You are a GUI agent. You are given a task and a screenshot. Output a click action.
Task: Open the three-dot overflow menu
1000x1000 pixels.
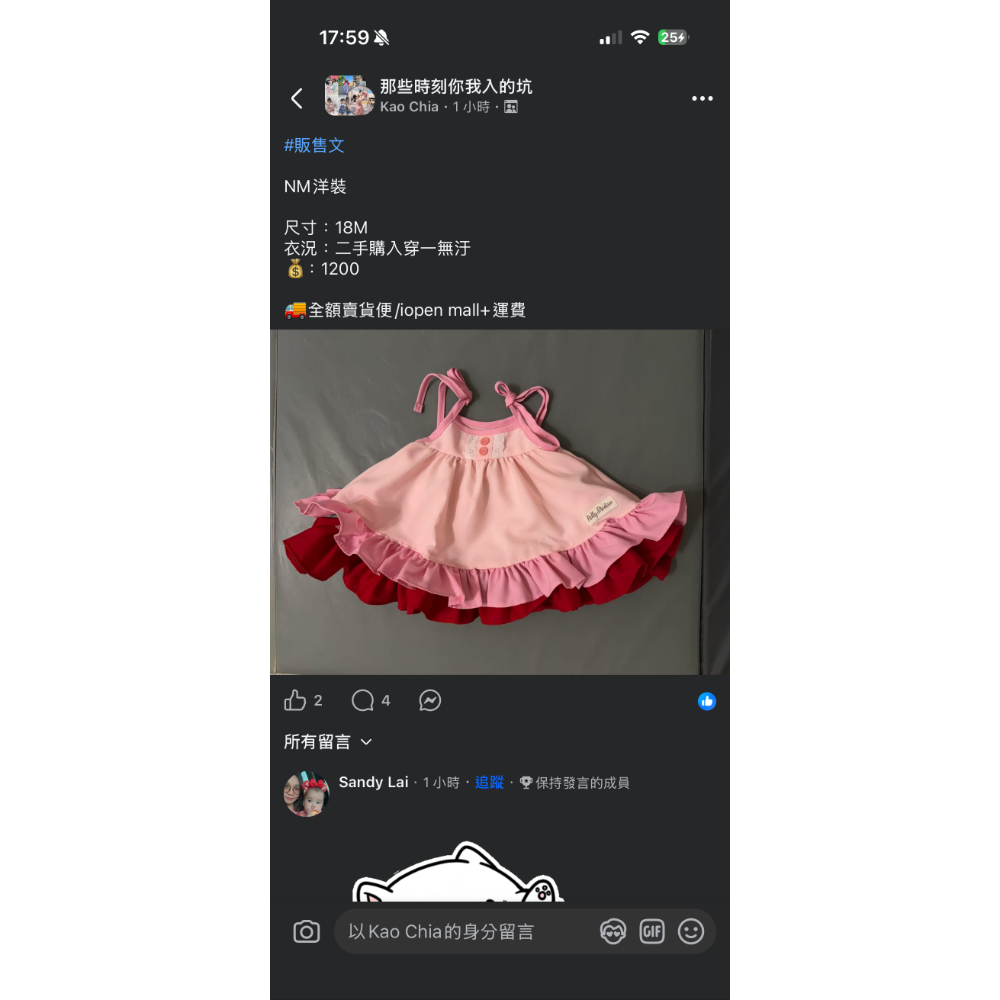702,98
